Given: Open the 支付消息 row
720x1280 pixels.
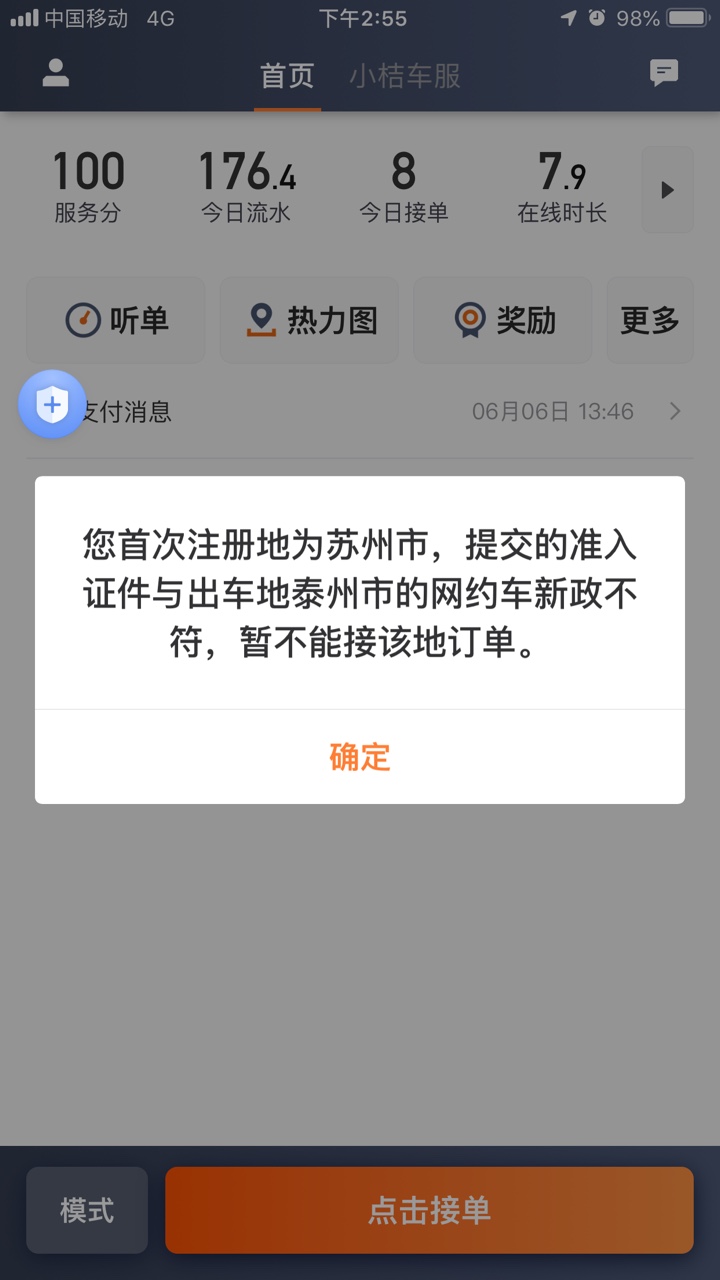Looking at the screenshot, I should (360, 411).
